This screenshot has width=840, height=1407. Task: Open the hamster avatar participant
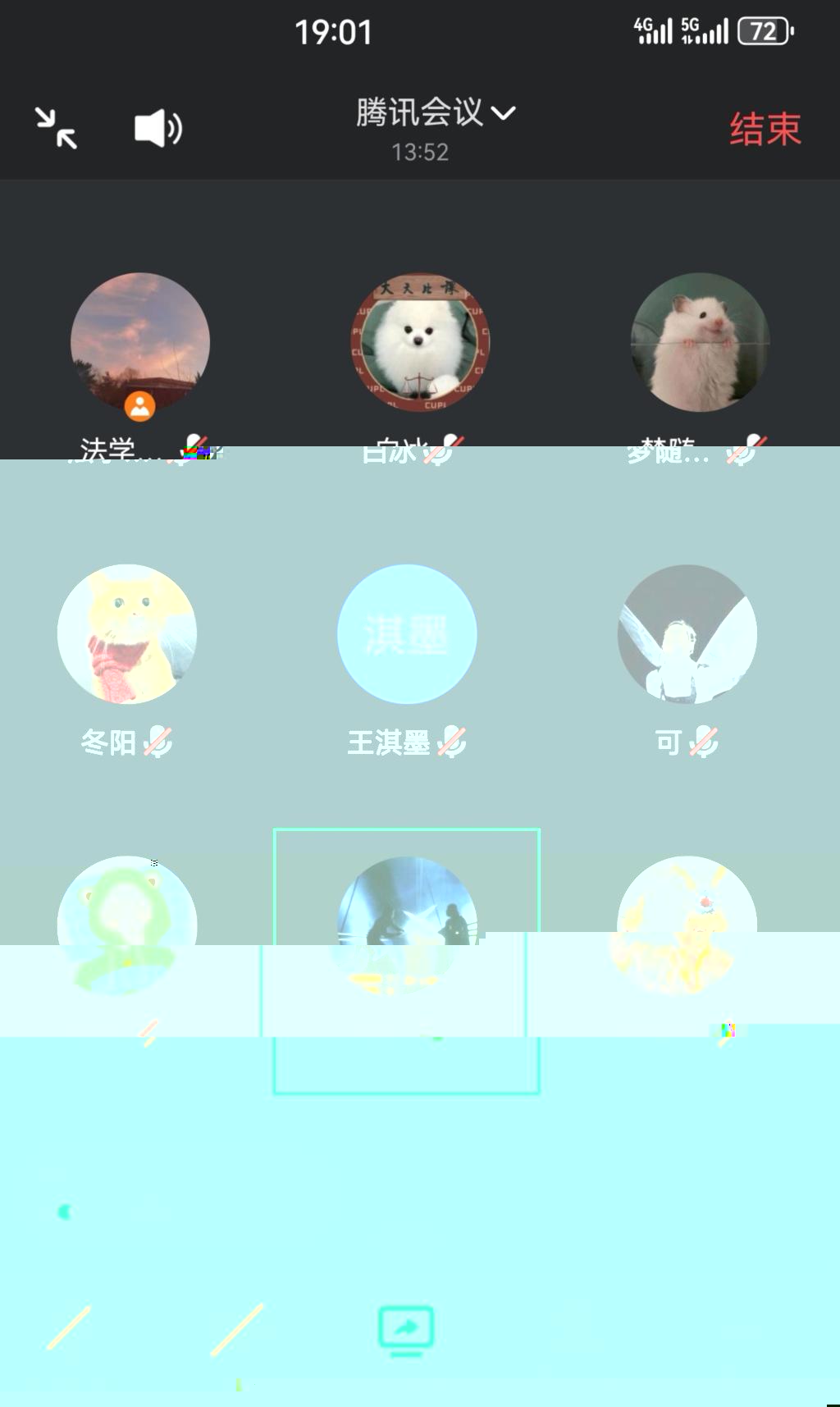tap(700, 342)
